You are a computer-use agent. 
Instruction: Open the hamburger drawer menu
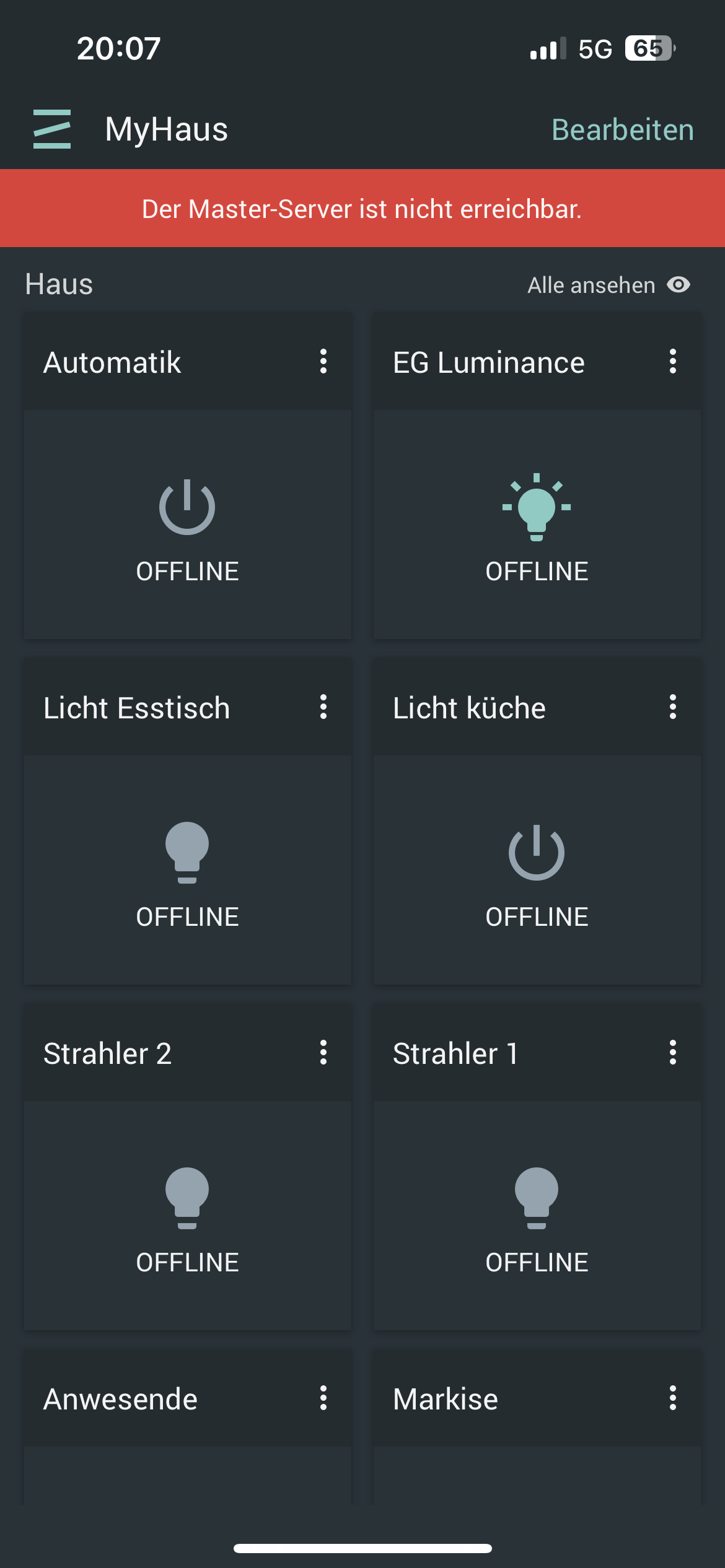pos(52,129)
